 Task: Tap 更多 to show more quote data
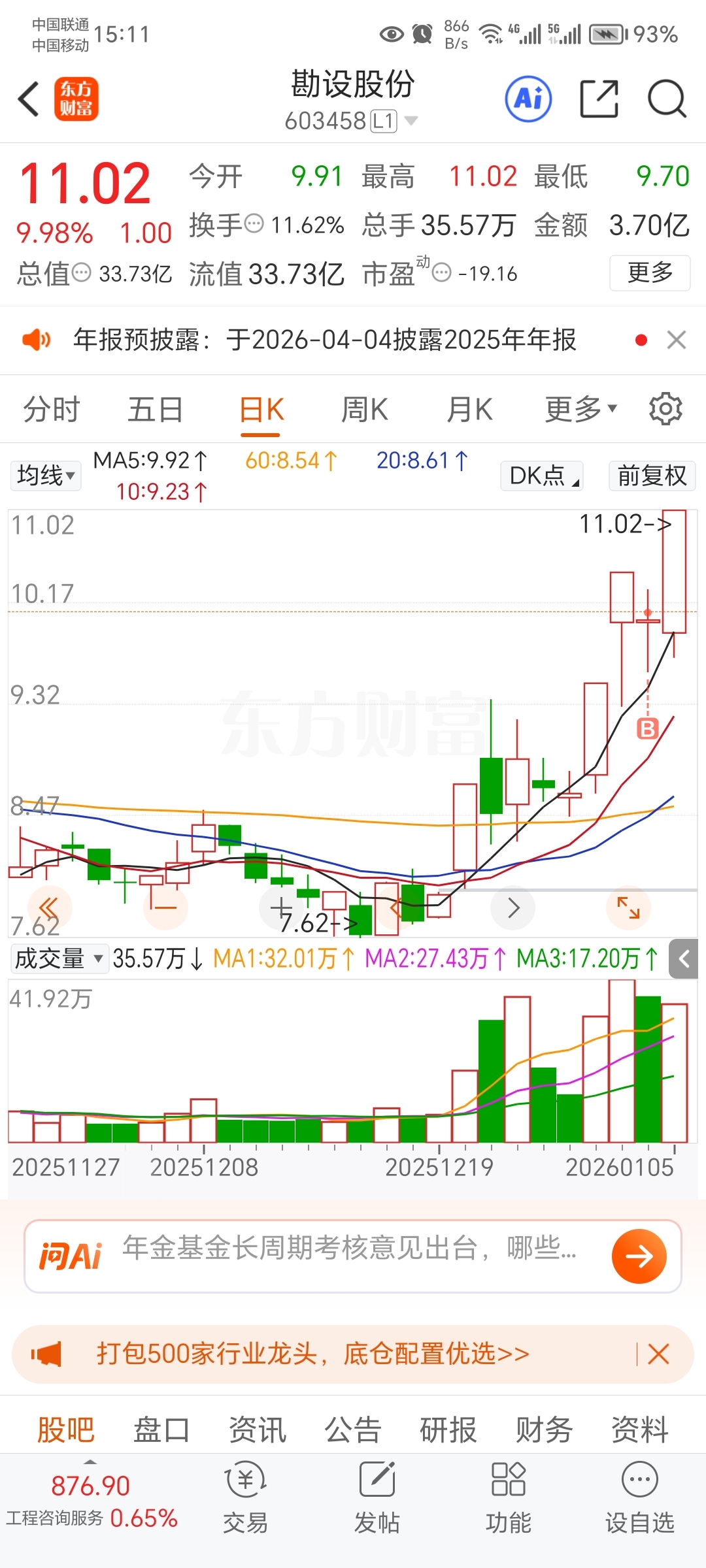[649, 273]
